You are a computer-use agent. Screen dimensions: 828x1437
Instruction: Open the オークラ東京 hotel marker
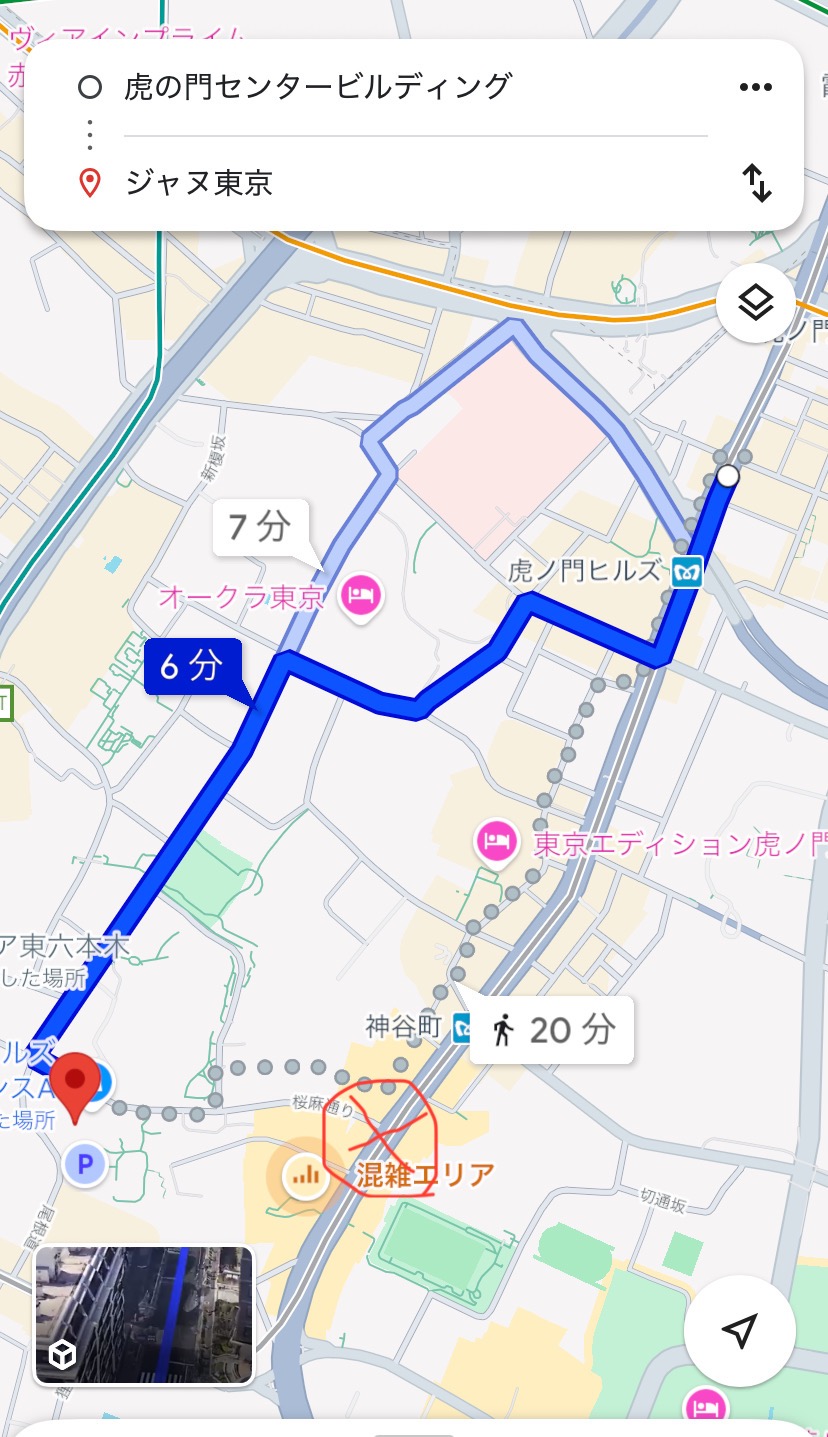[359, 597]
